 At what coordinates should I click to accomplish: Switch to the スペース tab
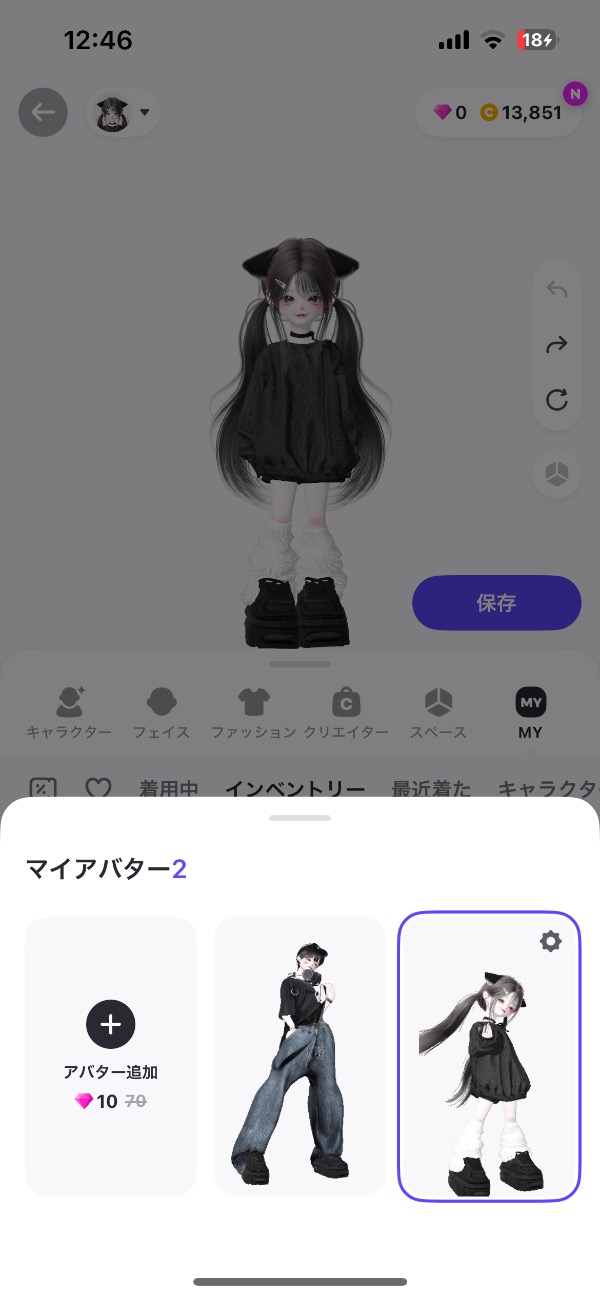click(438, 713)
